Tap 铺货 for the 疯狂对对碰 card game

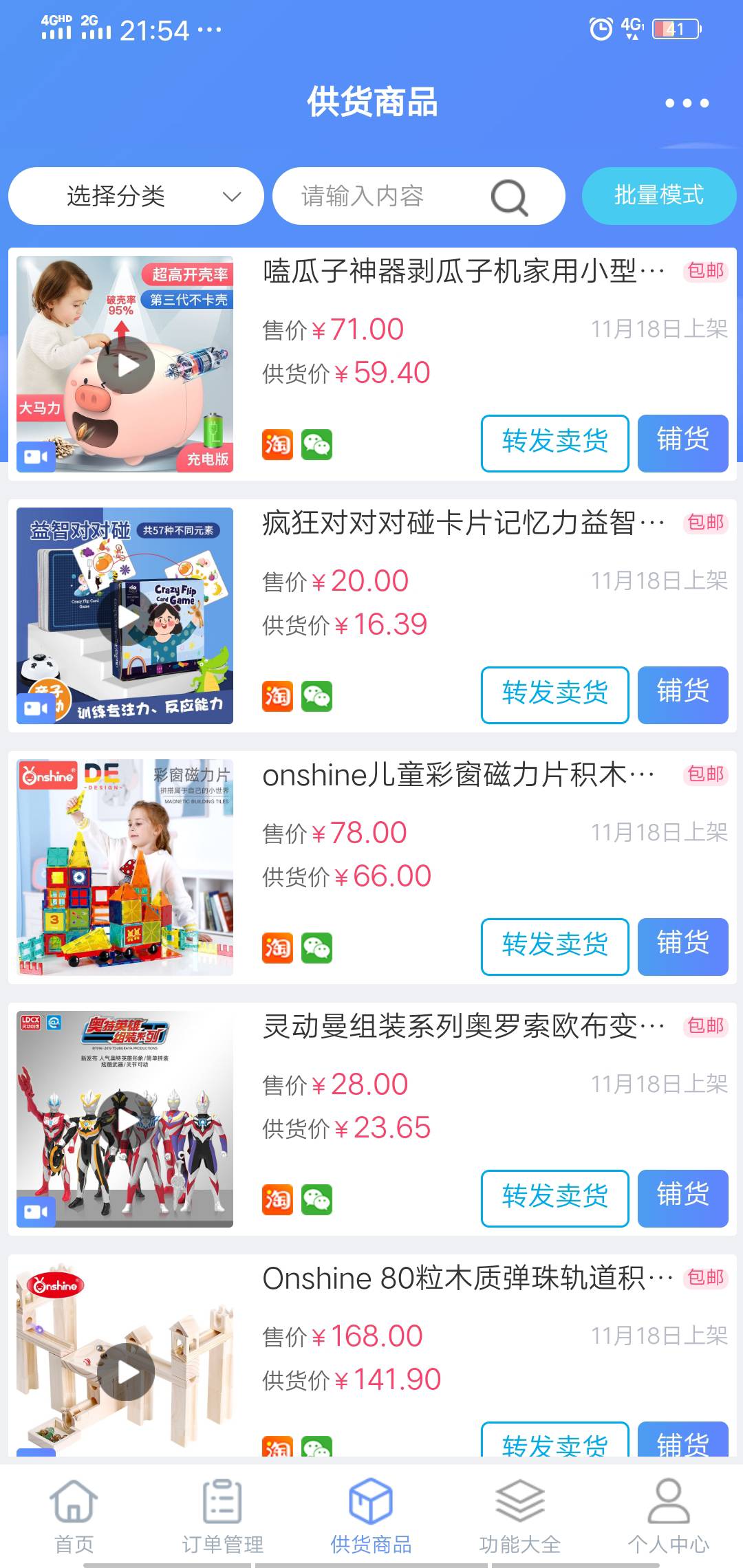(682, 695)
